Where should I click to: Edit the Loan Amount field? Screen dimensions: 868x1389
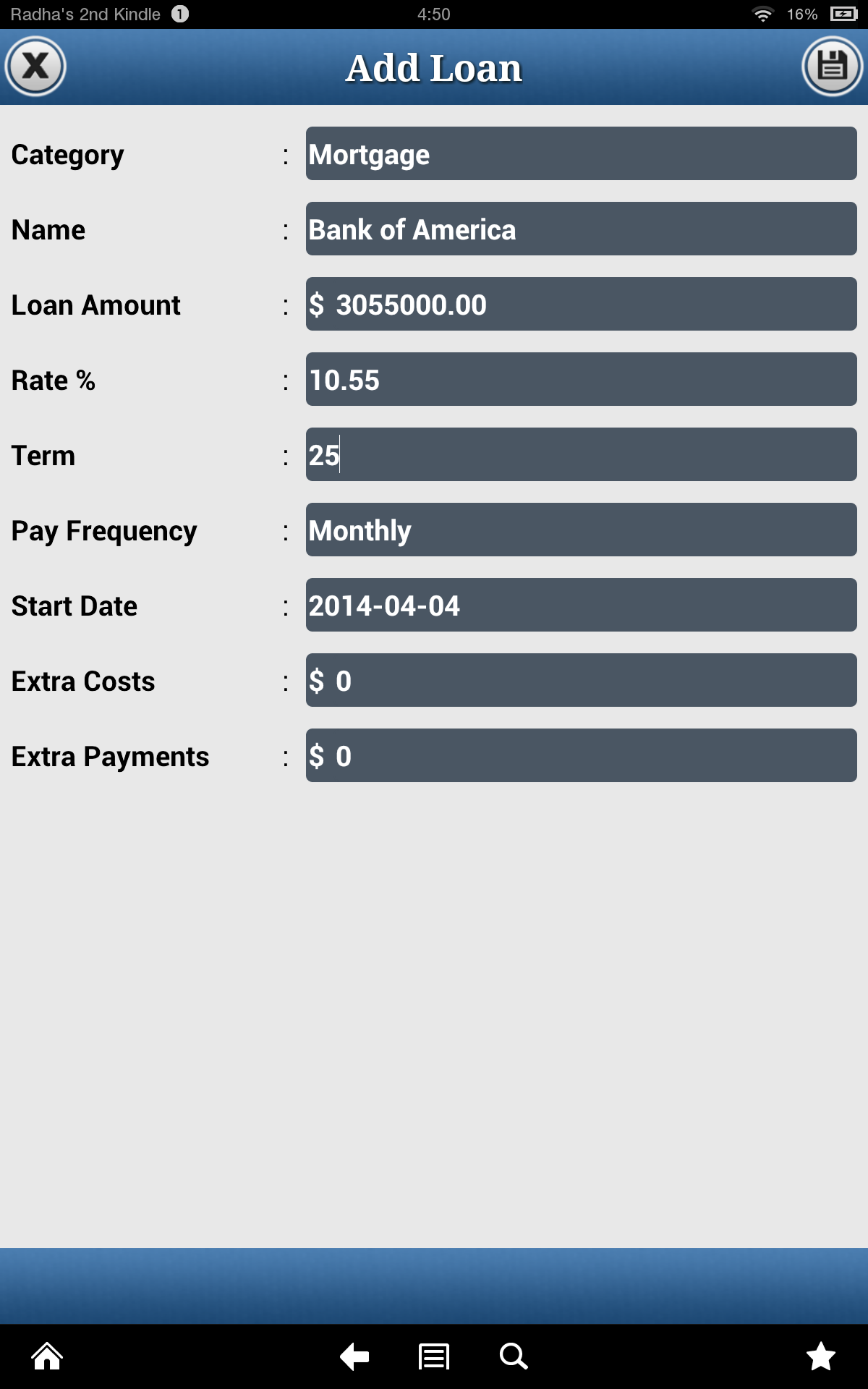point(581,305)
